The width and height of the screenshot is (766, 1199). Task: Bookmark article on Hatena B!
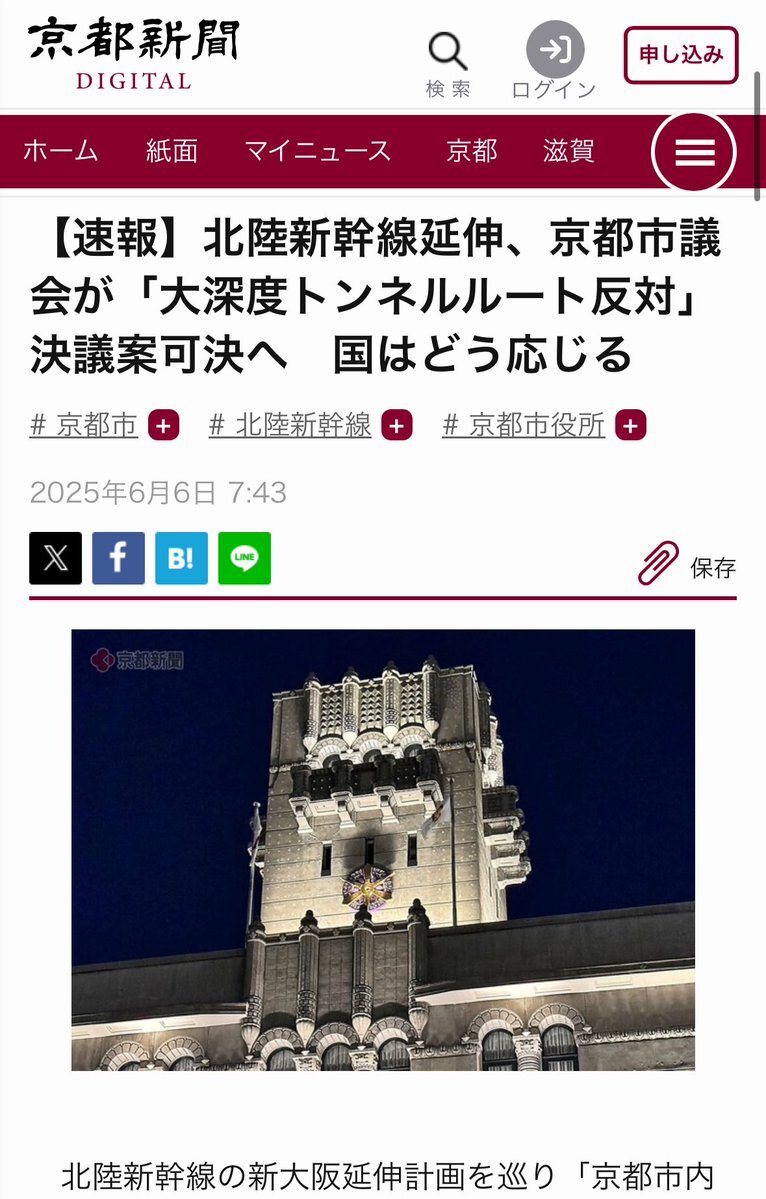[181, 558]
